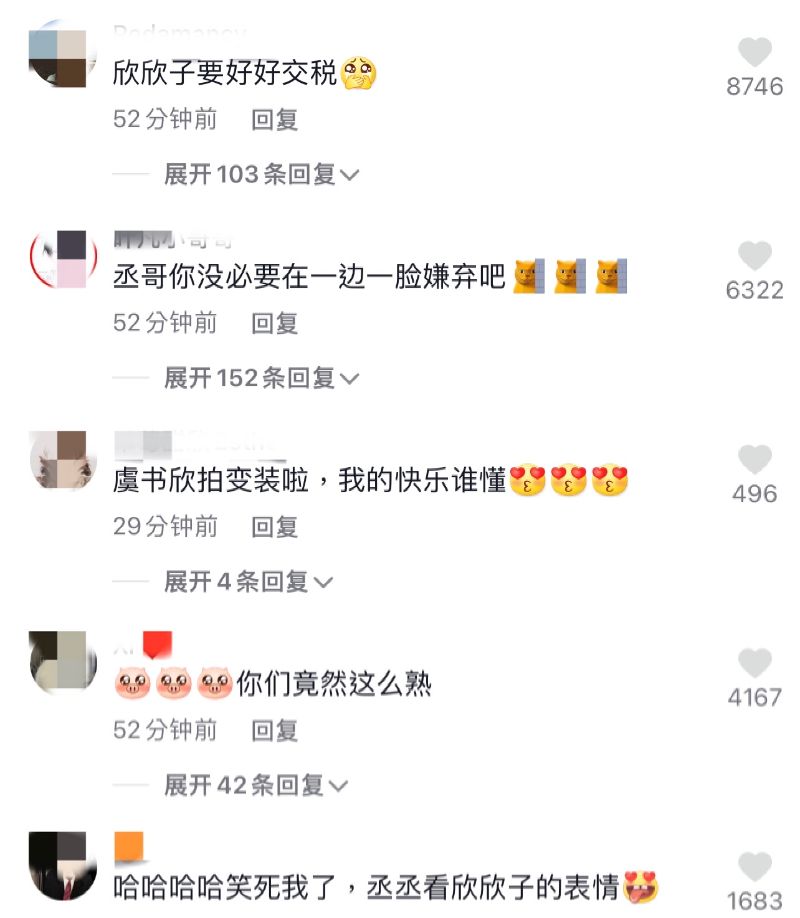This screenshot has width=800, height=918.
Task: Like the comment starting with 丞哥你没必要
Action: pos(755,257)
